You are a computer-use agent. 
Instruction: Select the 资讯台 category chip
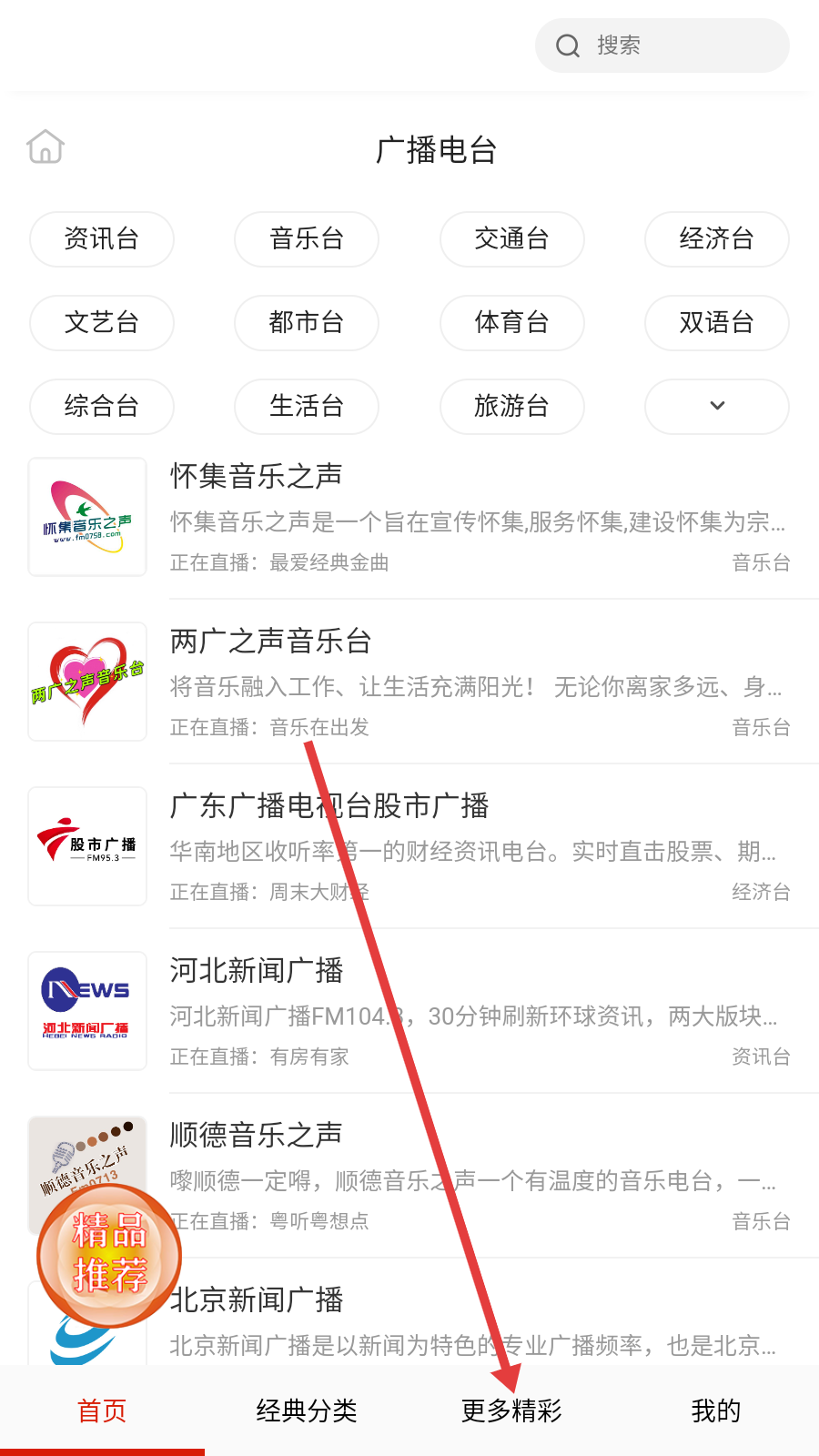(x=101, y=239)
